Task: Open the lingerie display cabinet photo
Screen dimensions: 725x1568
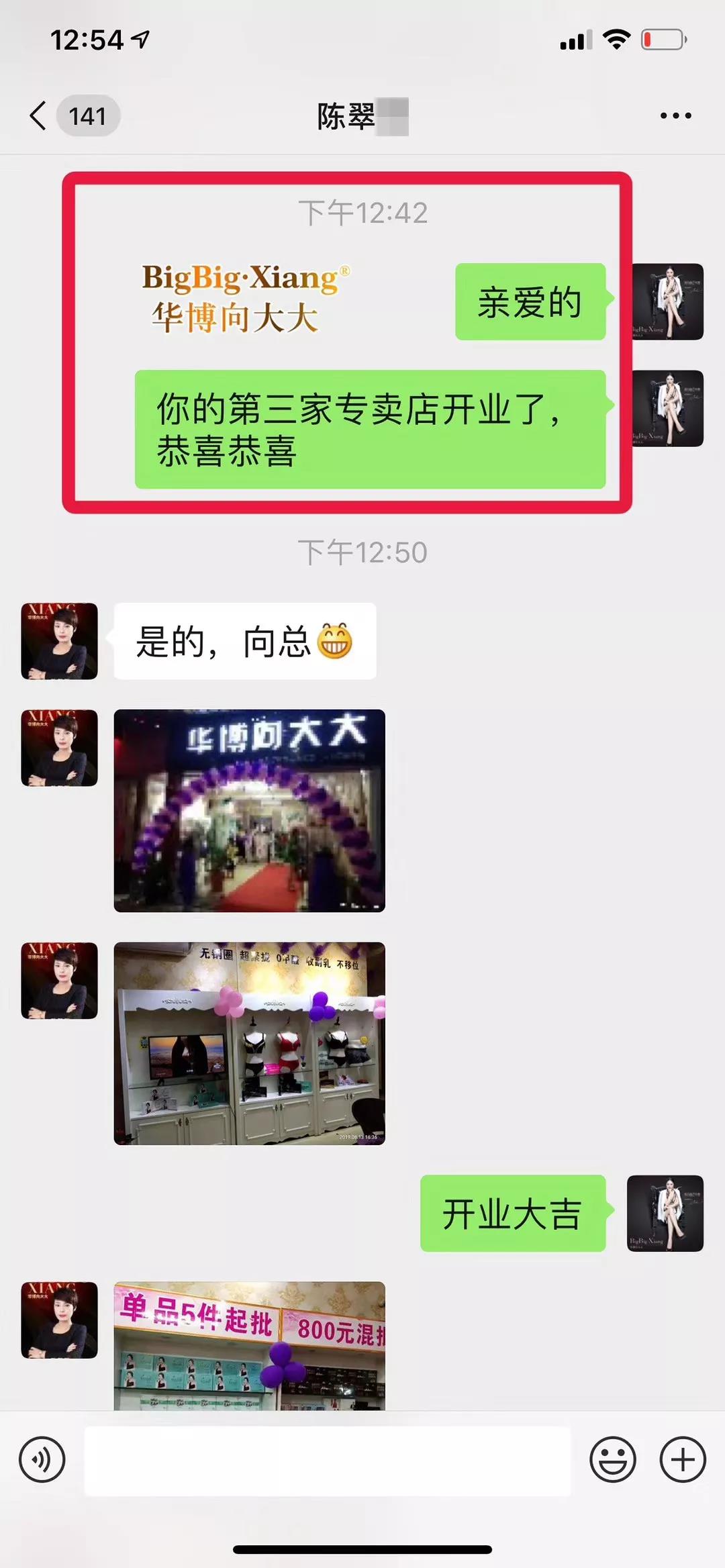Action: (249, 1043)
